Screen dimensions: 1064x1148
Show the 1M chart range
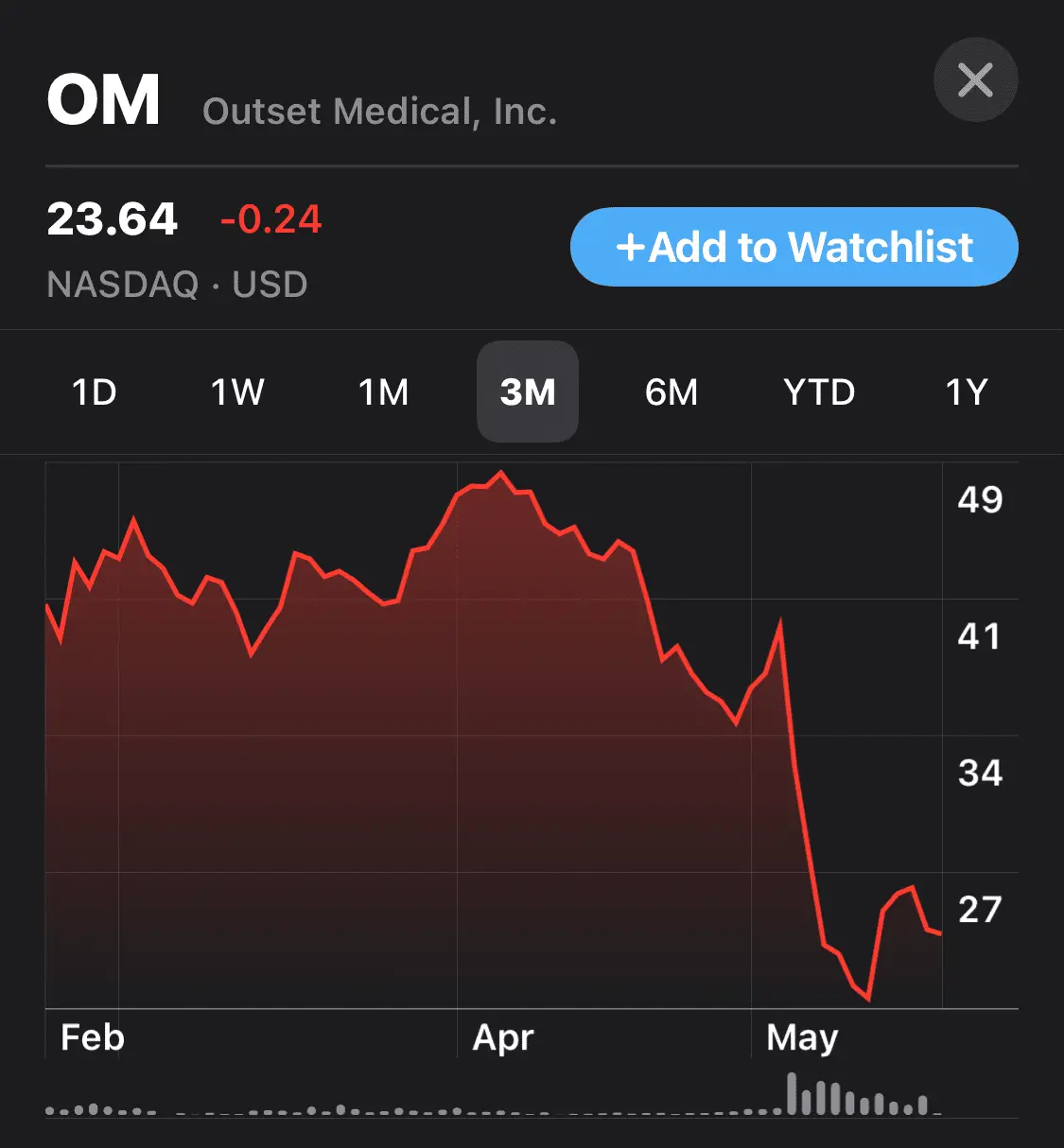[383, 391]
